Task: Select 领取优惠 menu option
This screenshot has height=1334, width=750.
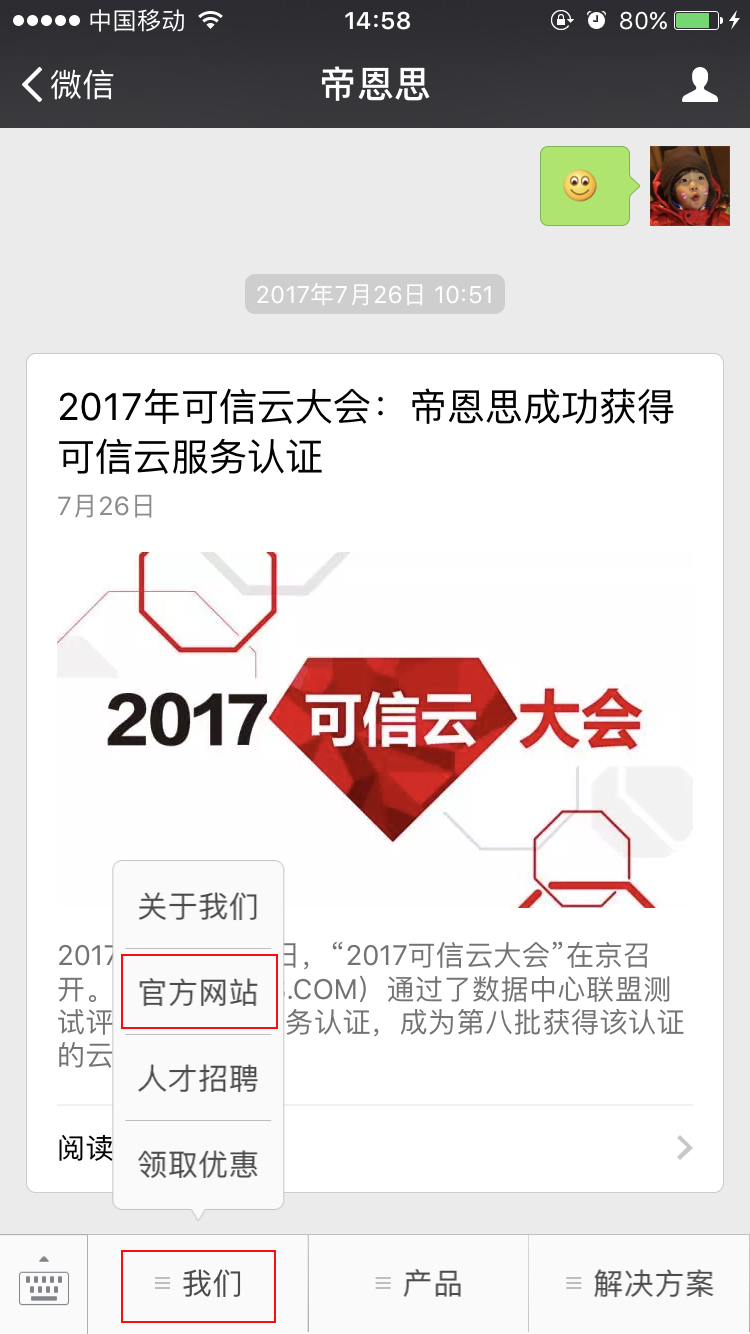Action: tap(198, 1164)
